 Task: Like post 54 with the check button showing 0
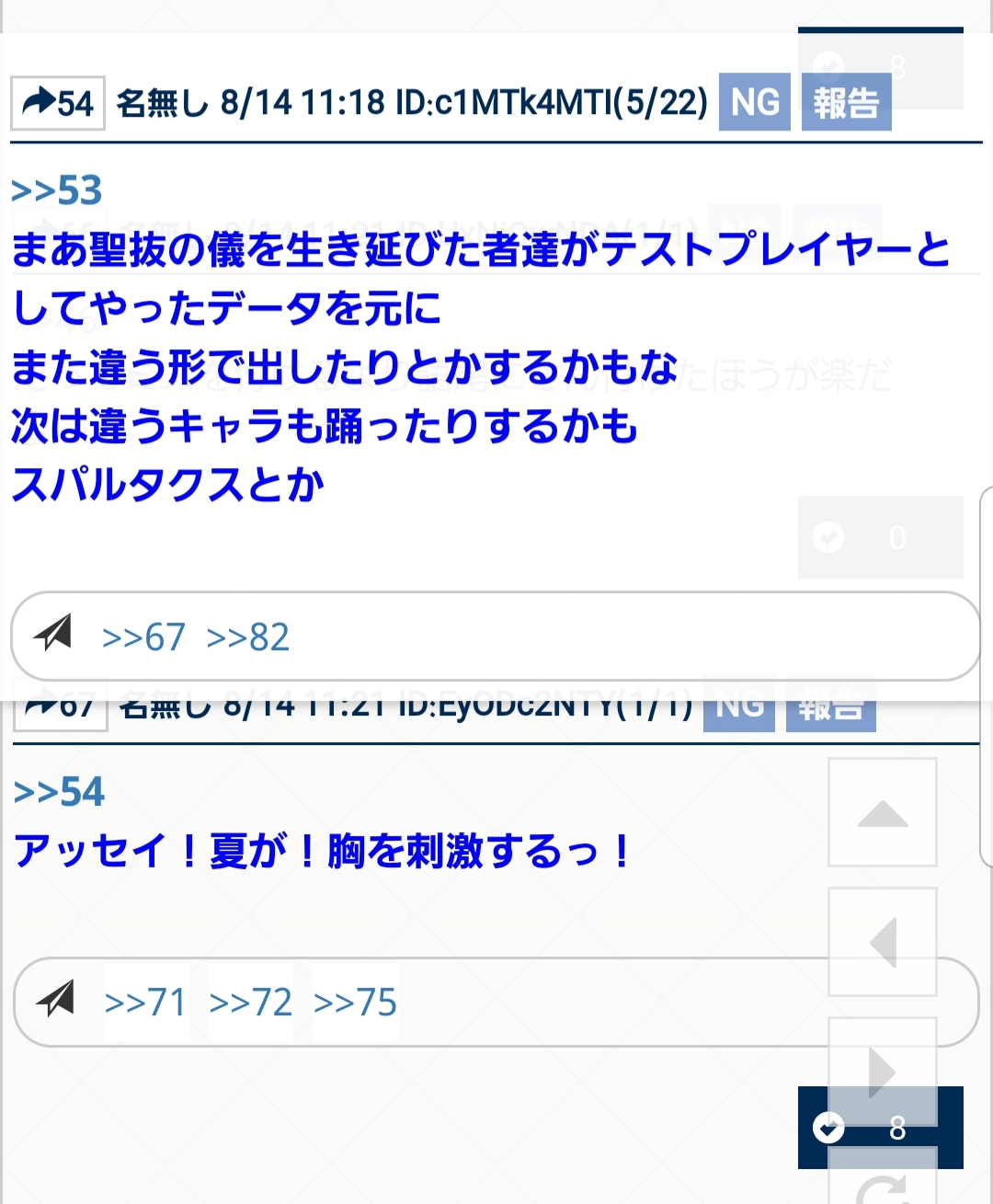tap(880, 537)
